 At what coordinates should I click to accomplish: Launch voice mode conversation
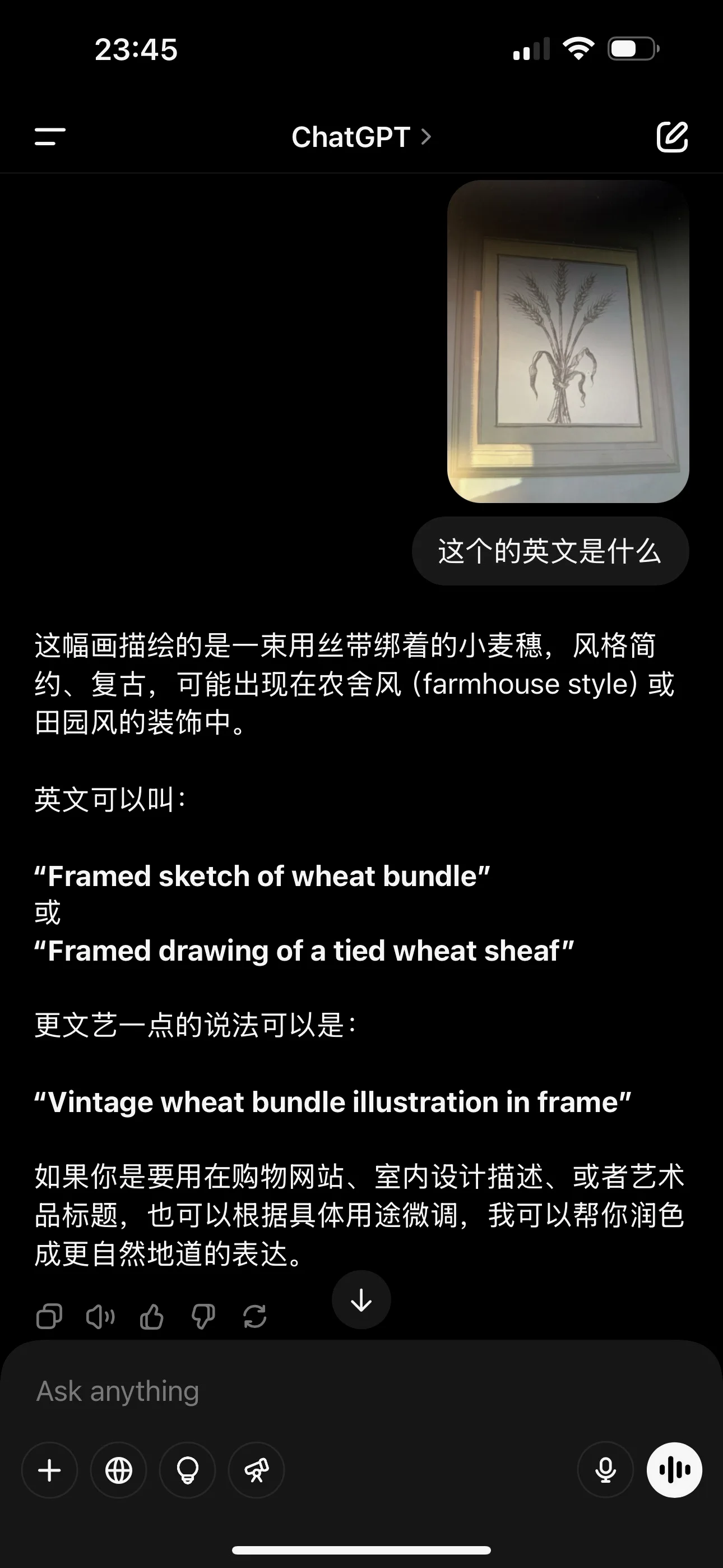[x=674, y=1470]
